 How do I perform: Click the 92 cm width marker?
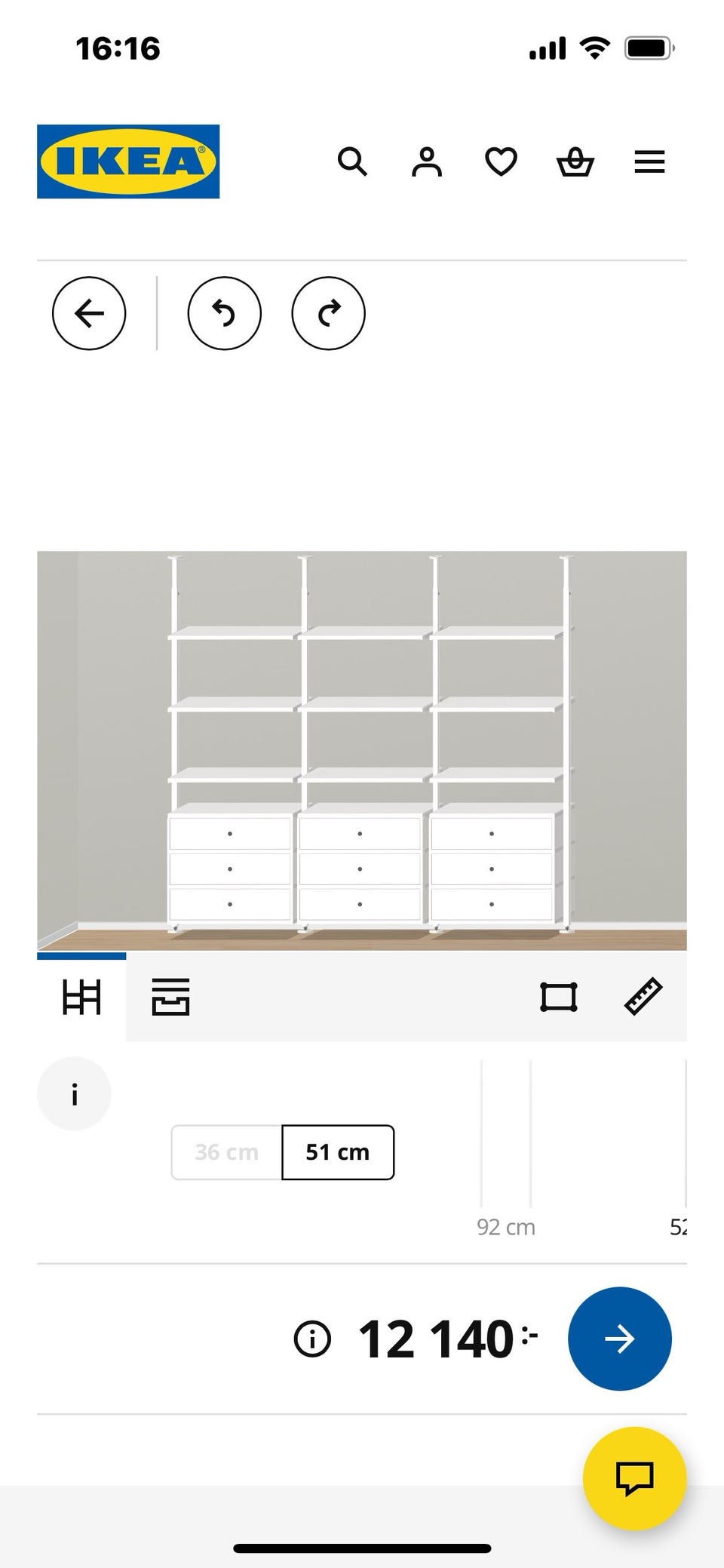tap(506, 1226)
